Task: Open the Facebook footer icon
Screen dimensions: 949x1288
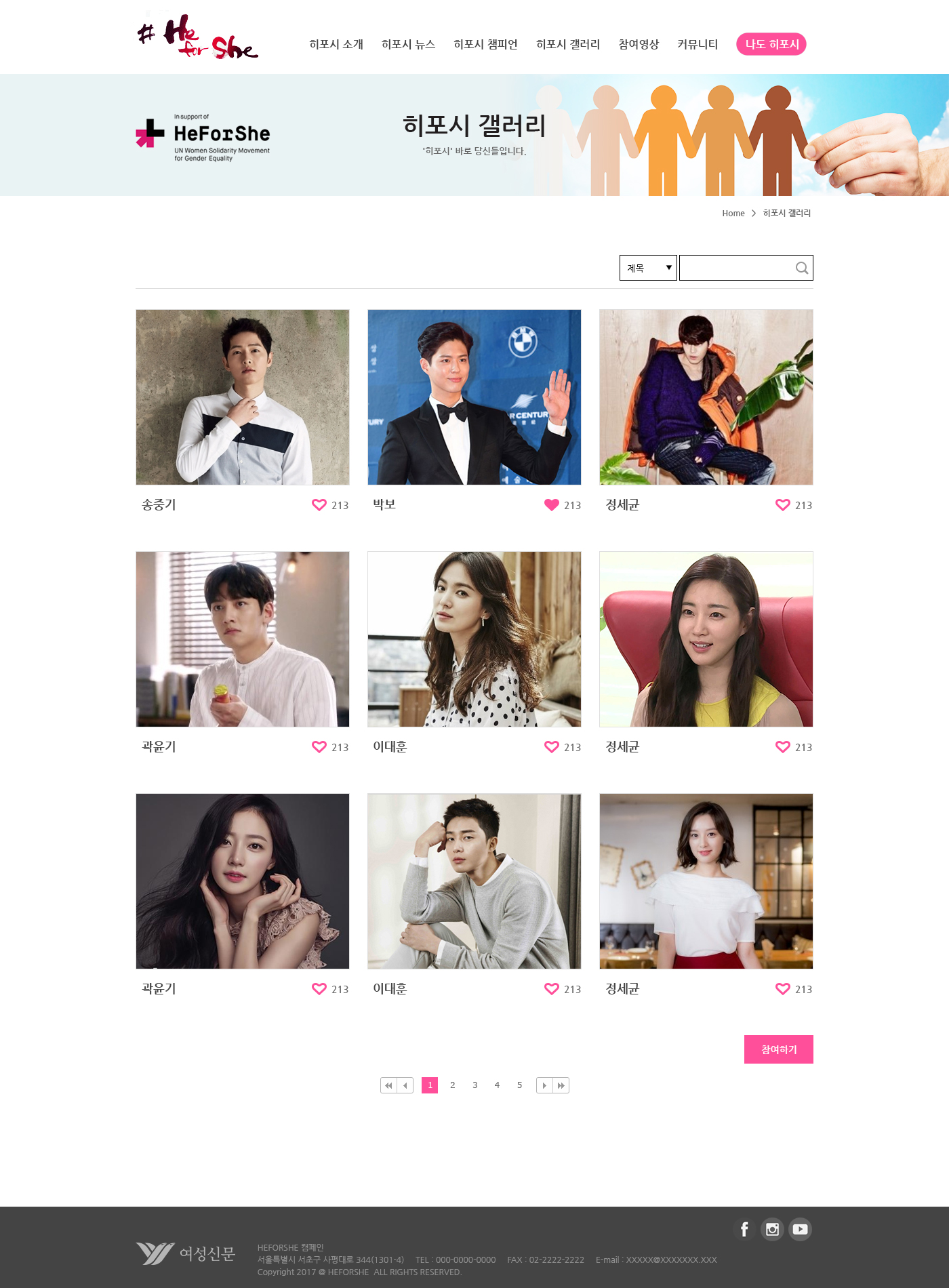Action: 744,1229
